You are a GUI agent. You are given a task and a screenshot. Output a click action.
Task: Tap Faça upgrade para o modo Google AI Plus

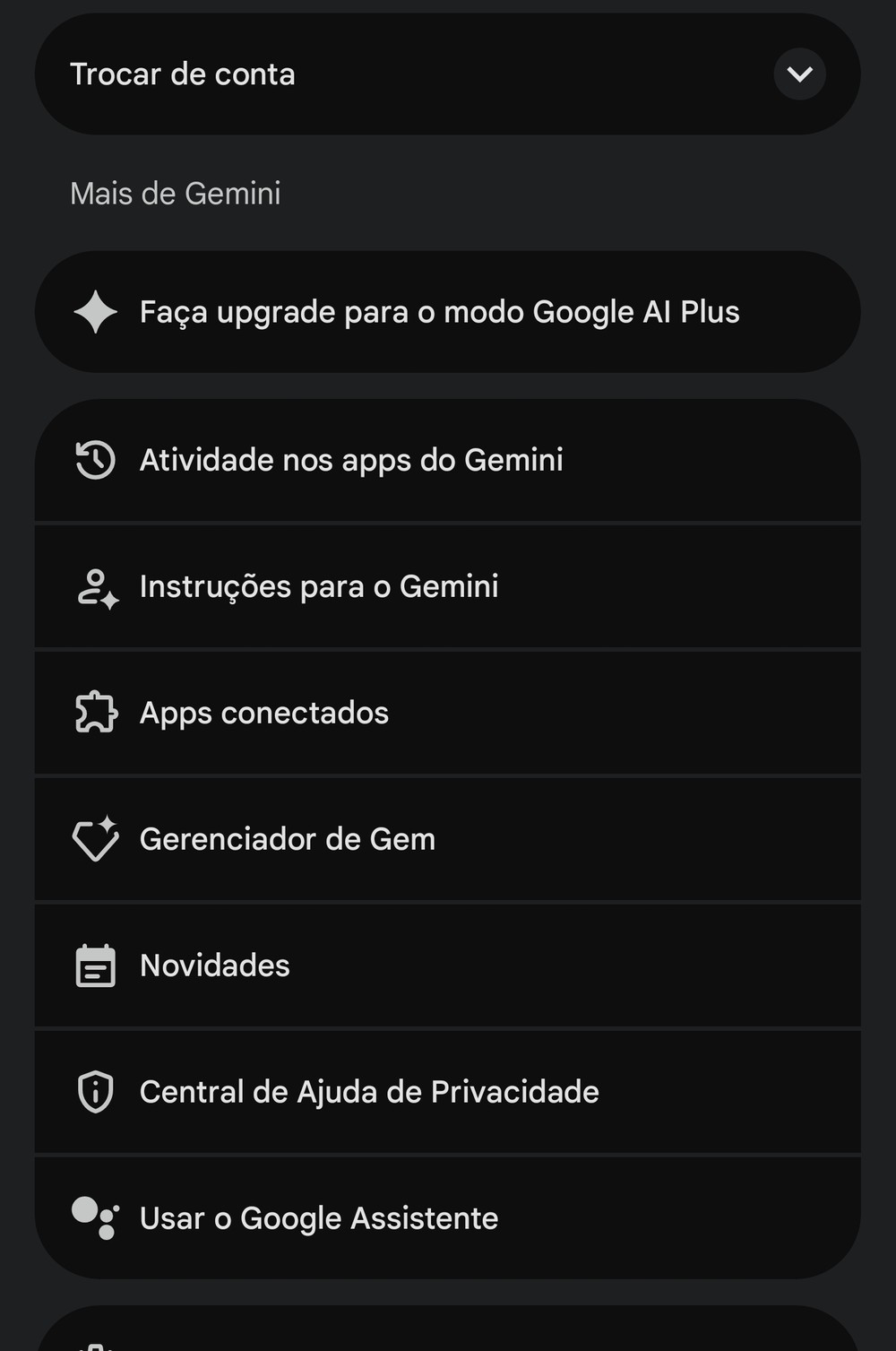[x=439, y=312]
